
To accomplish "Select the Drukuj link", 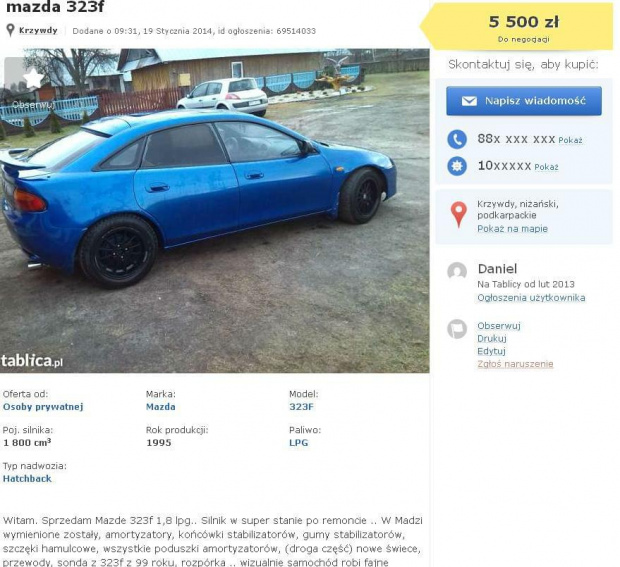I will coord(491,339).
